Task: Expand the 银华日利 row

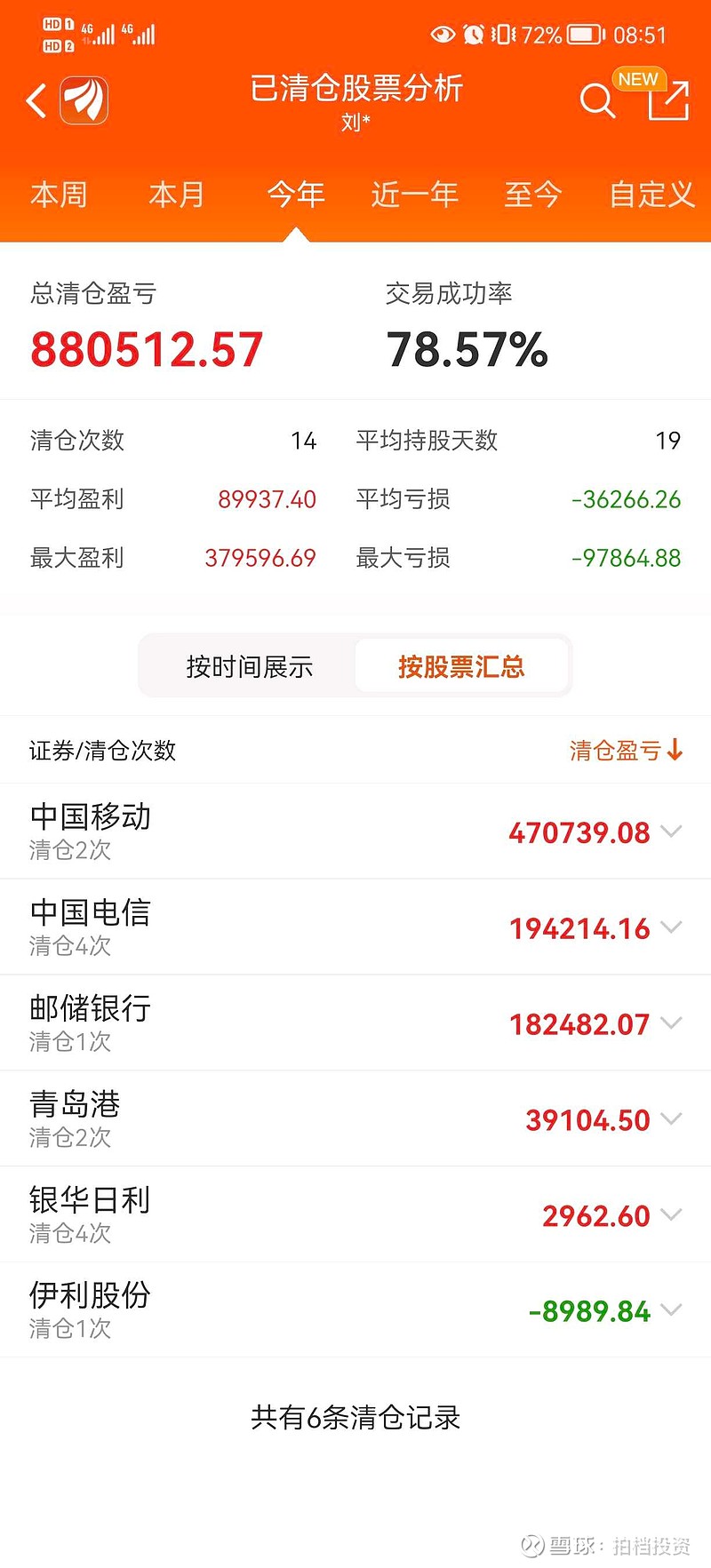Action: point(355,1214)
